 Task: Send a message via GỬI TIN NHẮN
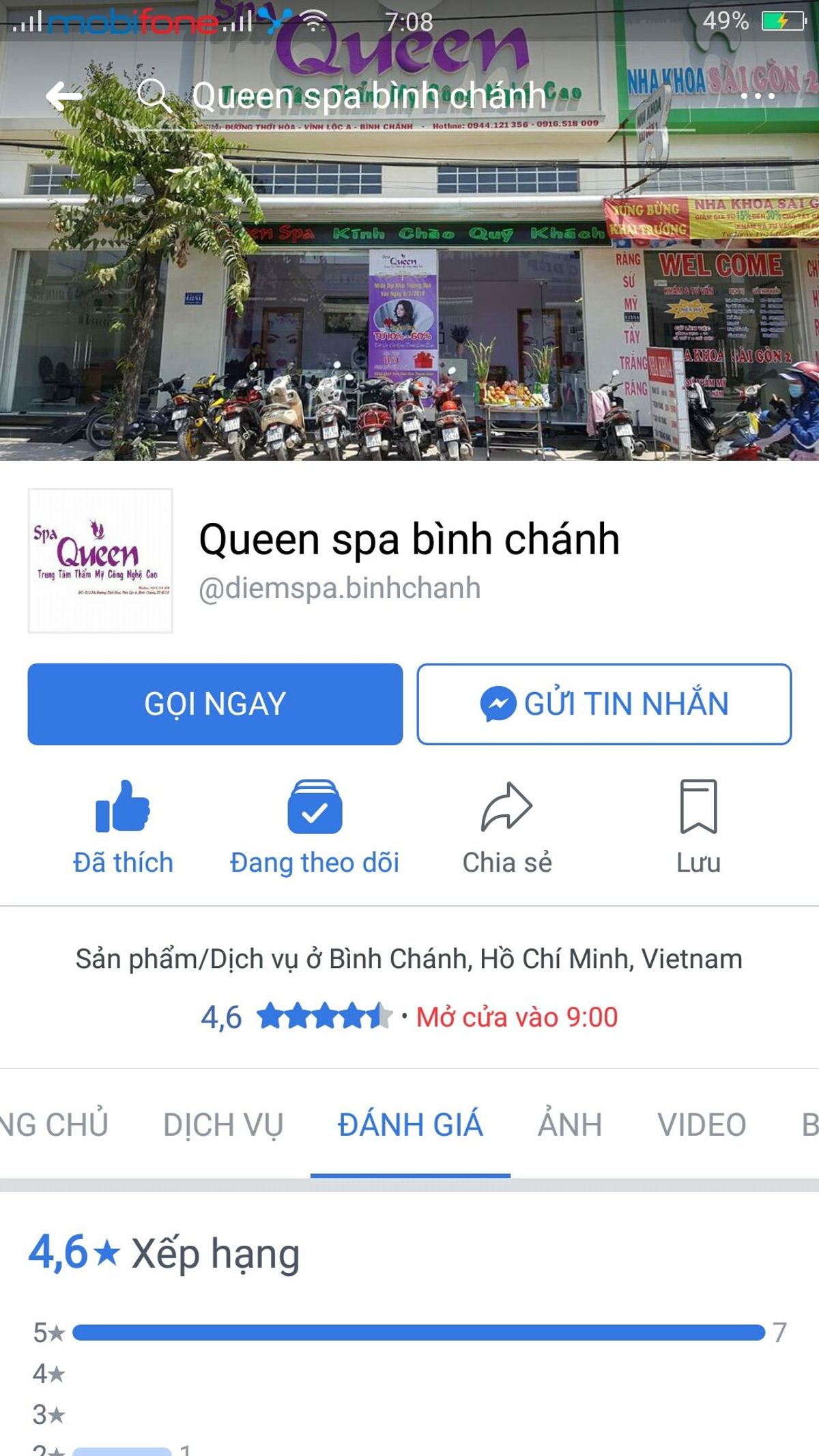click(604, 704)
